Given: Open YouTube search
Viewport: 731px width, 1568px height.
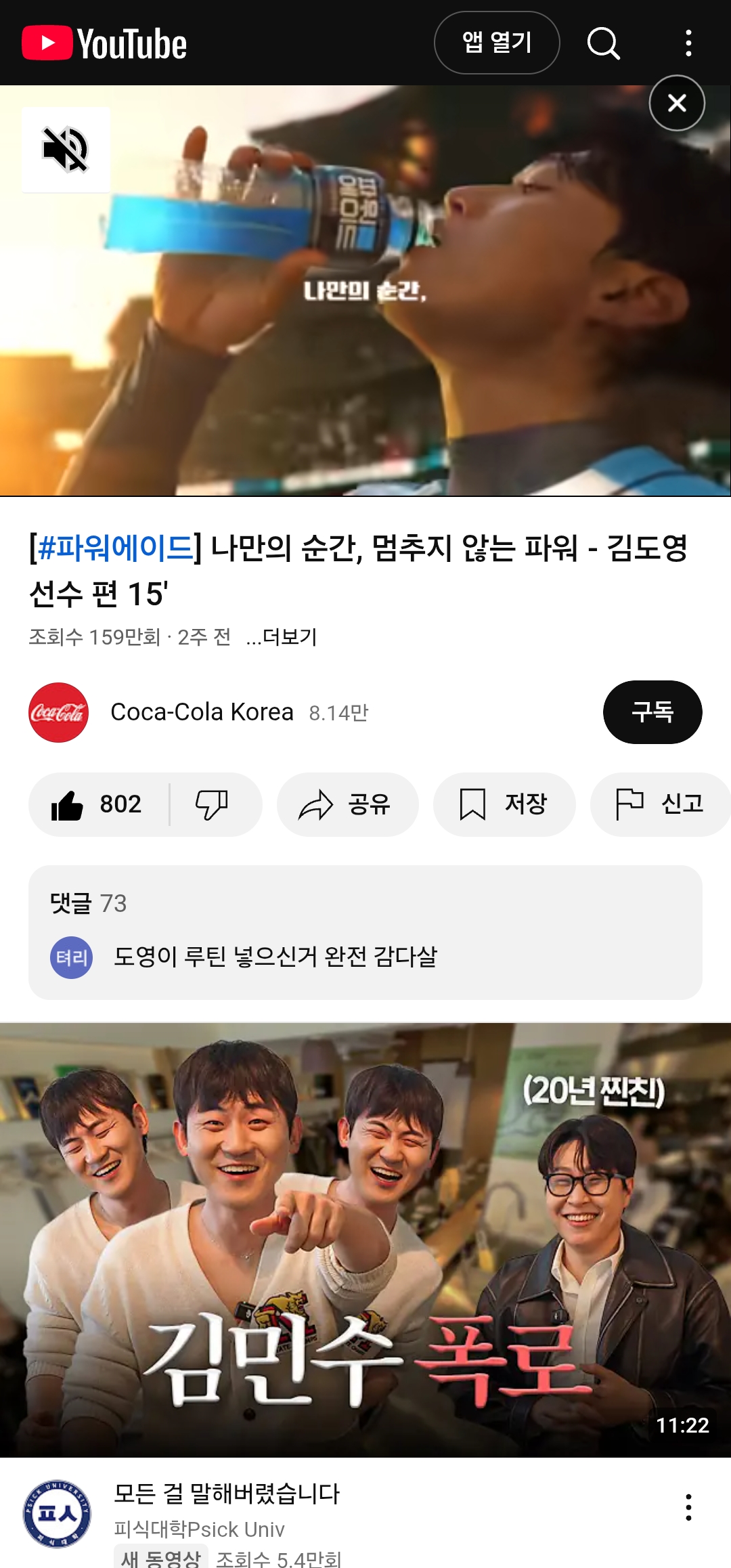Looking at the screenshot, I should (603, 43).
